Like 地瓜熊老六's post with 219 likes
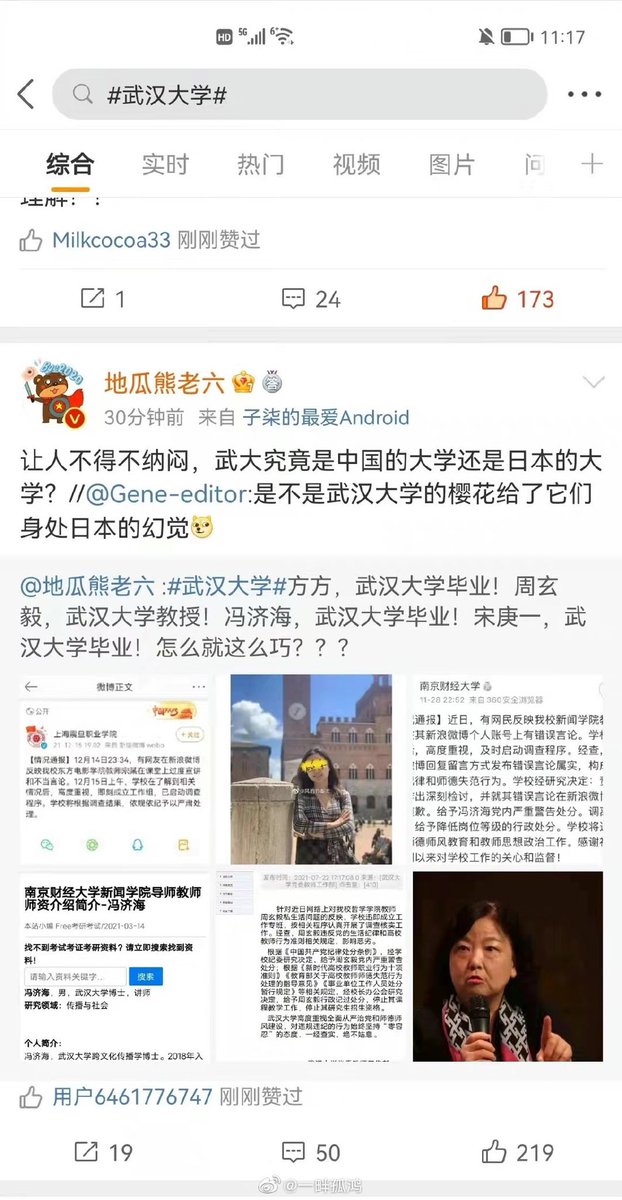 click(517, 1152)
